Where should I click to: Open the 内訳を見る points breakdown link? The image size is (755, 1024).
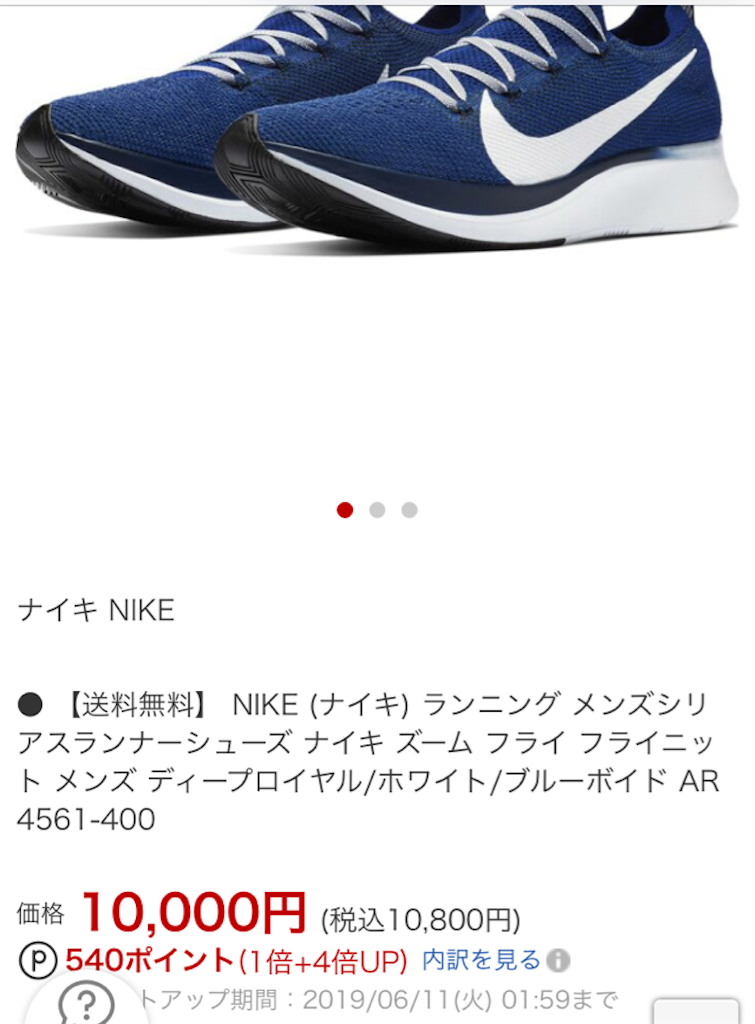tap(481, 960)
